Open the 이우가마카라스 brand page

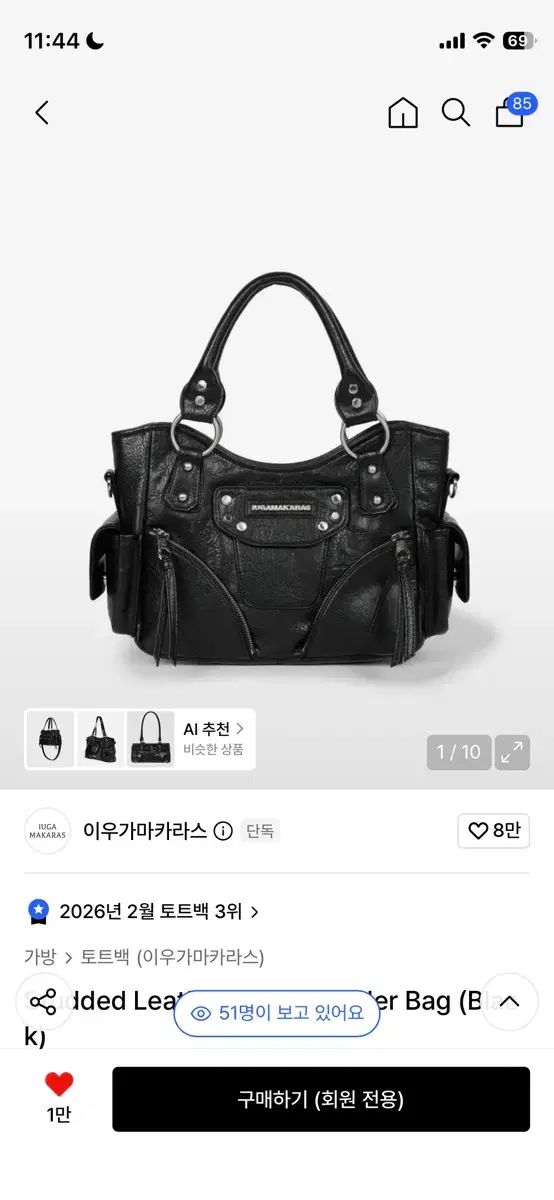pyautogui.click(x=144, y=830)
